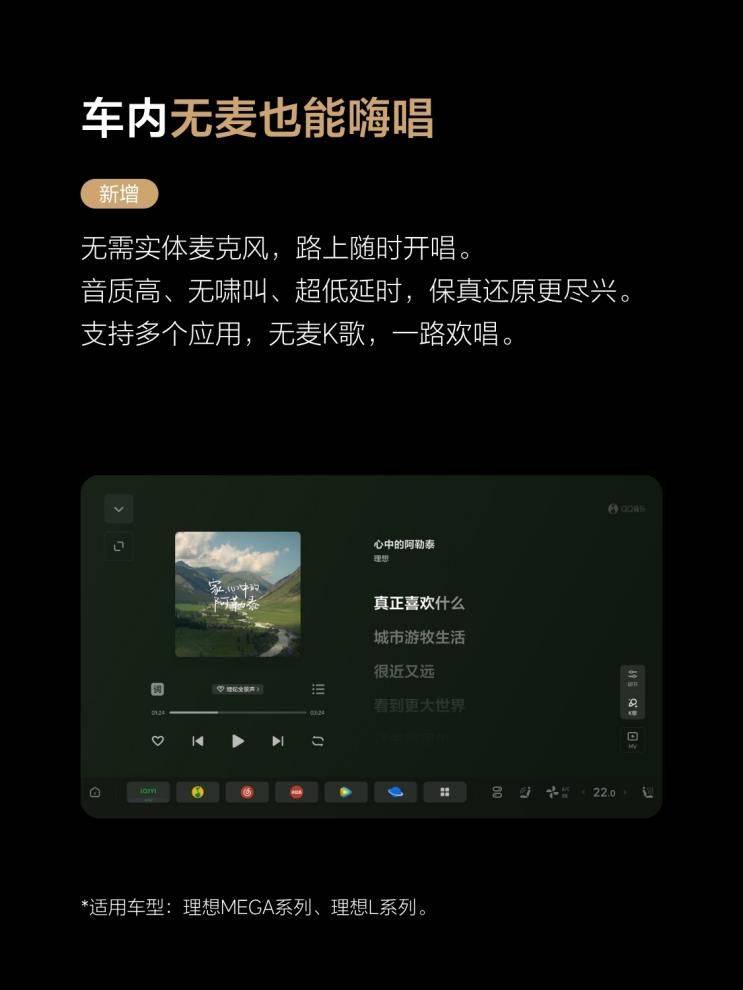Lower temperature using the left arrow beside 22.0
This screenshot has width=743, height=990.
coord(582,791)
